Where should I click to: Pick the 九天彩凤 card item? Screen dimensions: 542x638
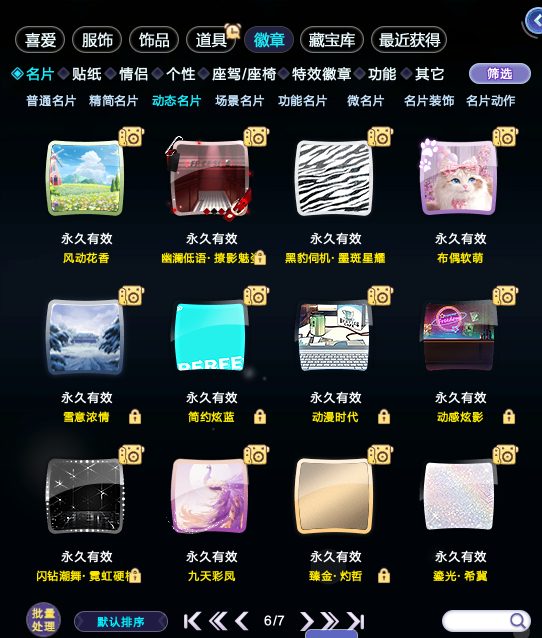pos(210,496)
